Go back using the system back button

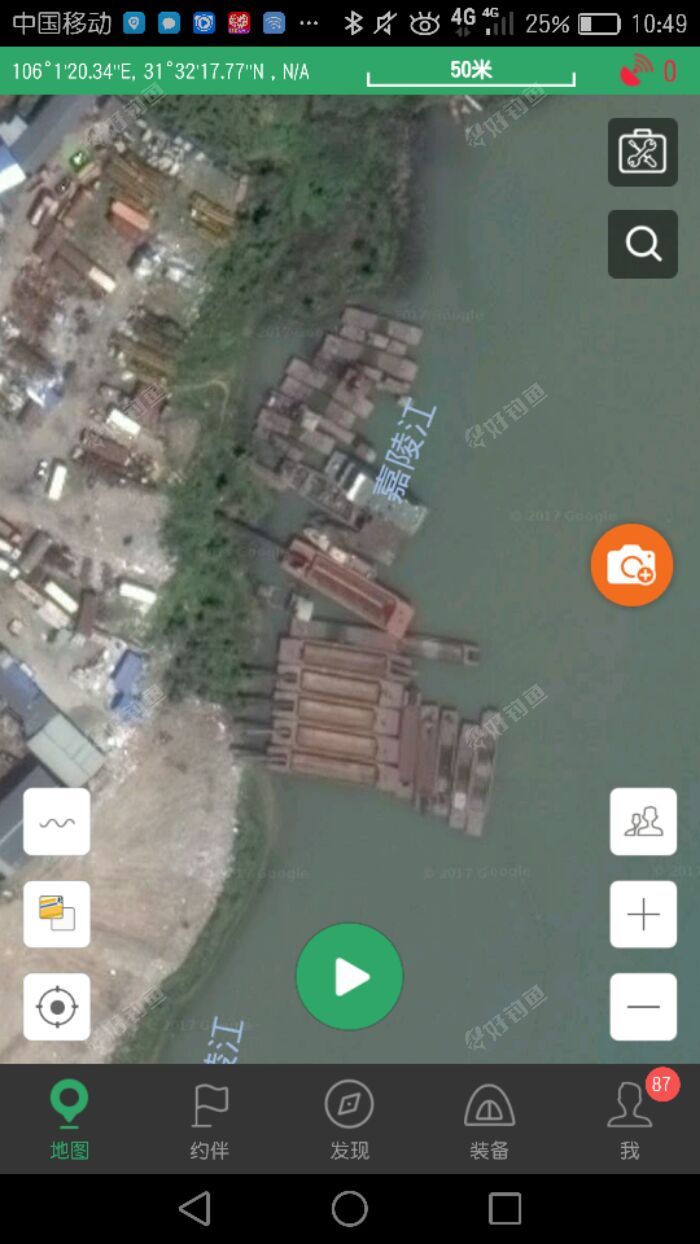tap(195, 1209)
